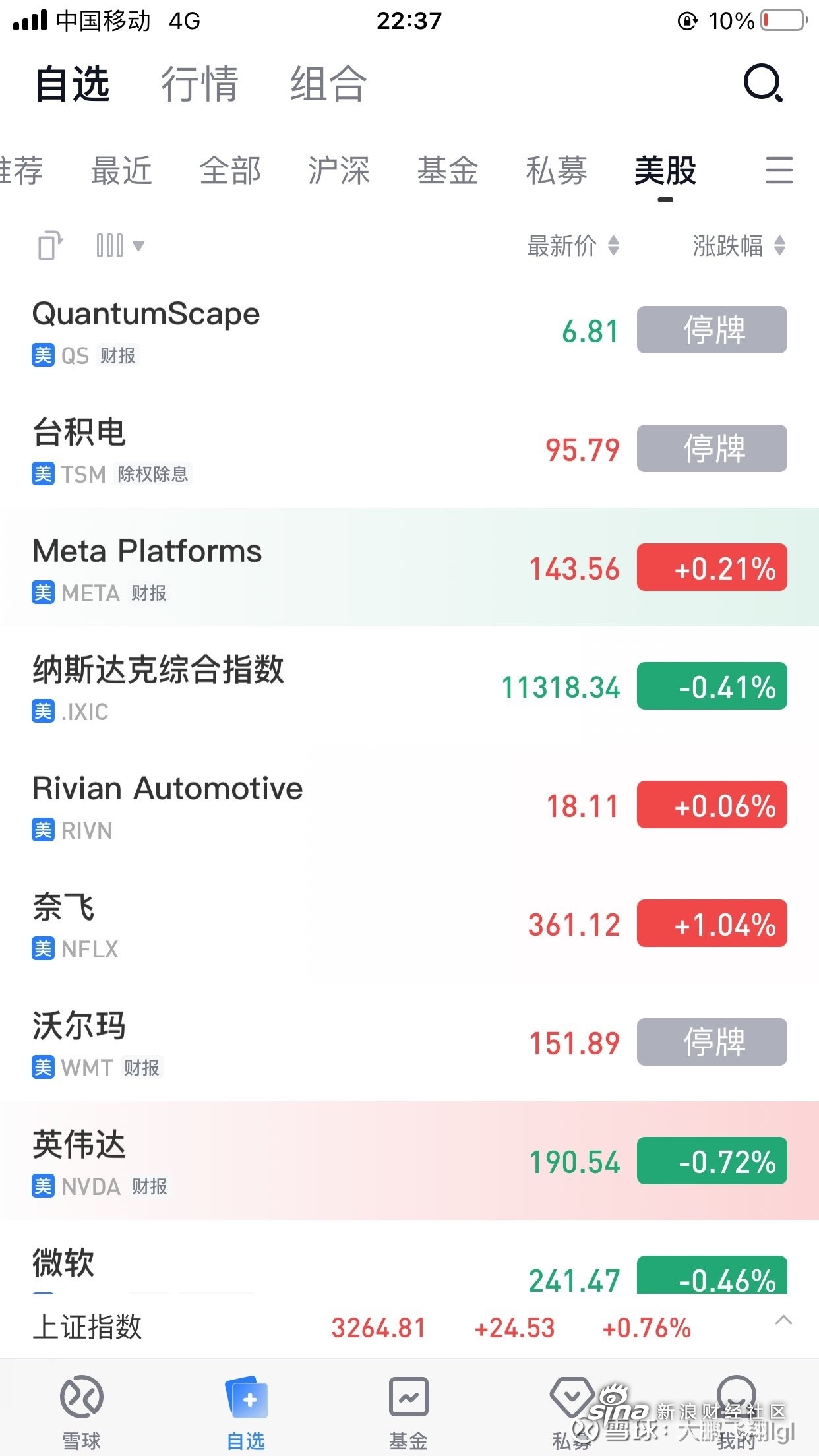This screenshot has width=819, height=1456.
Task: Open the 英伟达 NVDA stock row
Action: (x=409, y=1161)
